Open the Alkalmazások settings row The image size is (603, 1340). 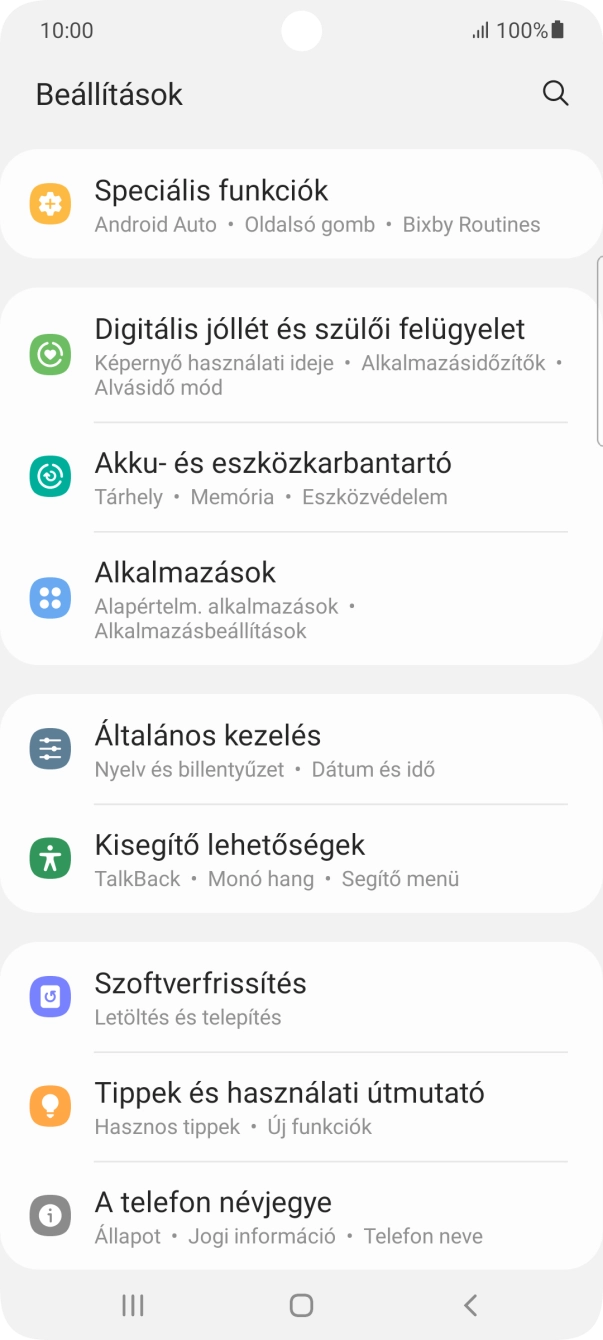300,598
